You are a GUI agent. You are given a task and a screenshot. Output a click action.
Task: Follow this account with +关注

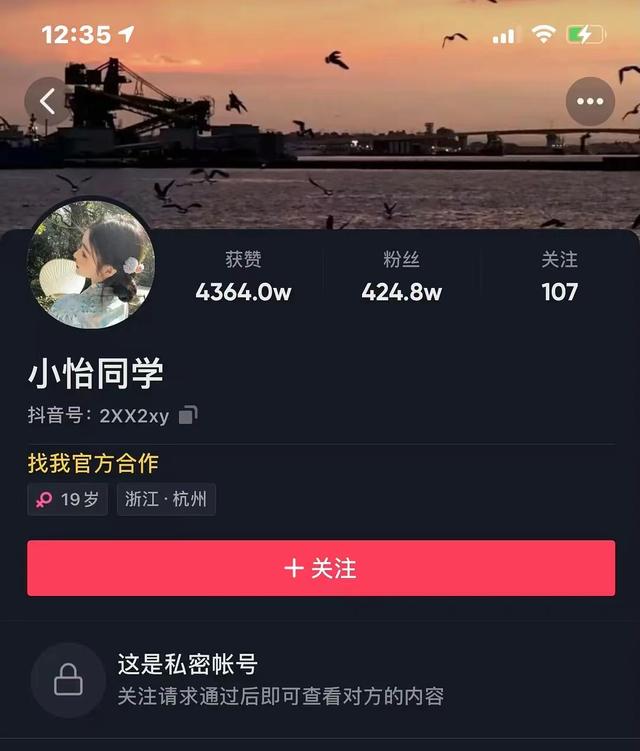(320, 568)
